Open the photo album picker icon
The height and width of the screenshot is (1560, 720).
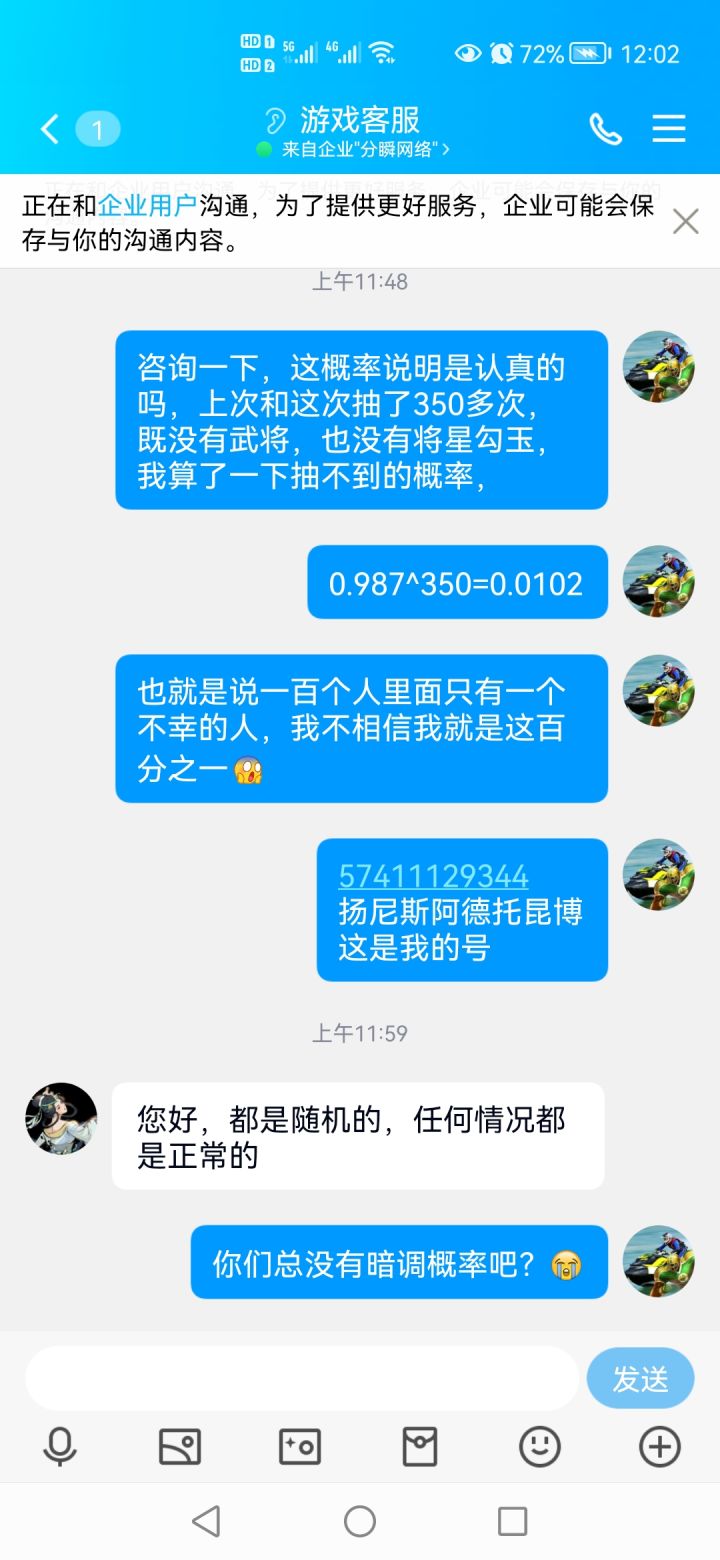point(179,1446)
